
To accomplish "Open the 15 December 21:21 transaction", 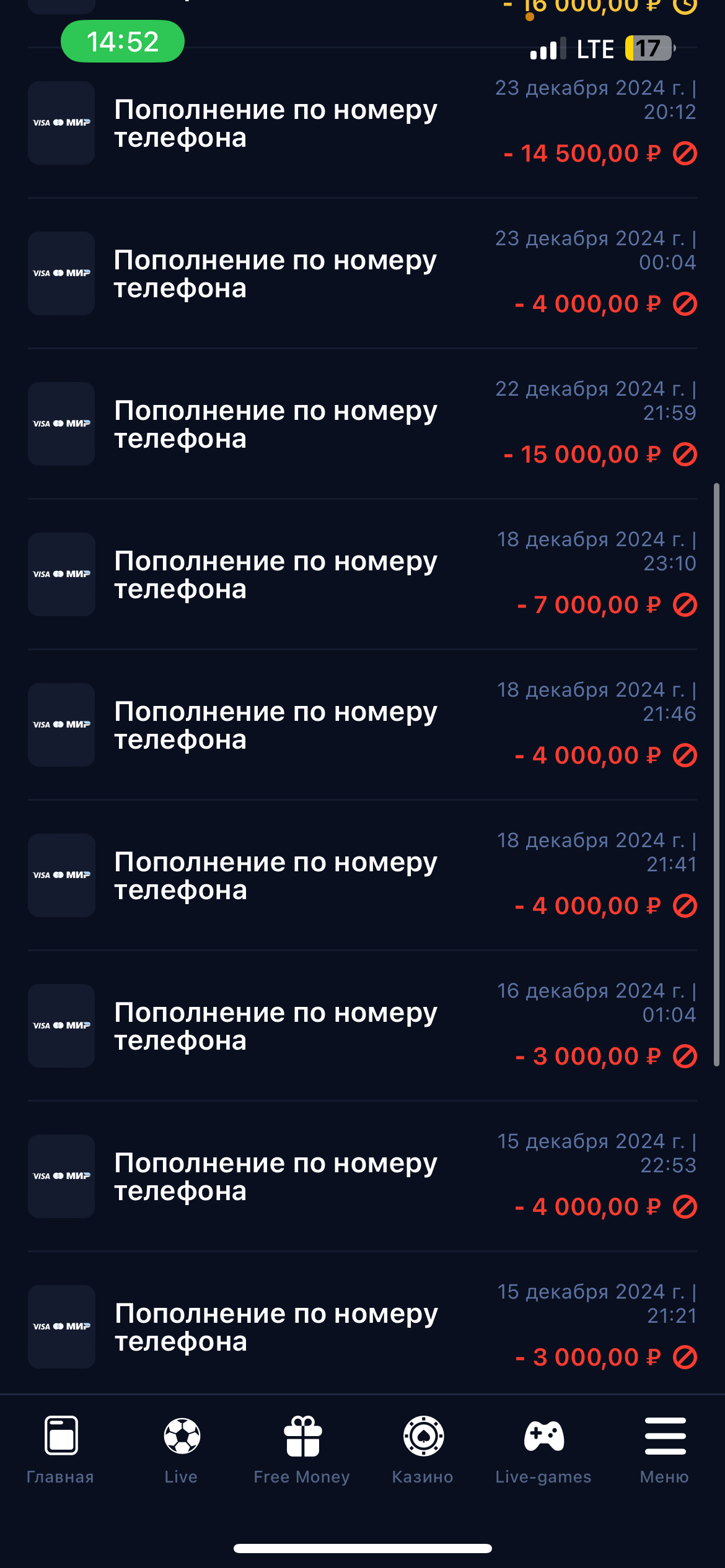I will pyautogui.click(x=362, y=1327).
